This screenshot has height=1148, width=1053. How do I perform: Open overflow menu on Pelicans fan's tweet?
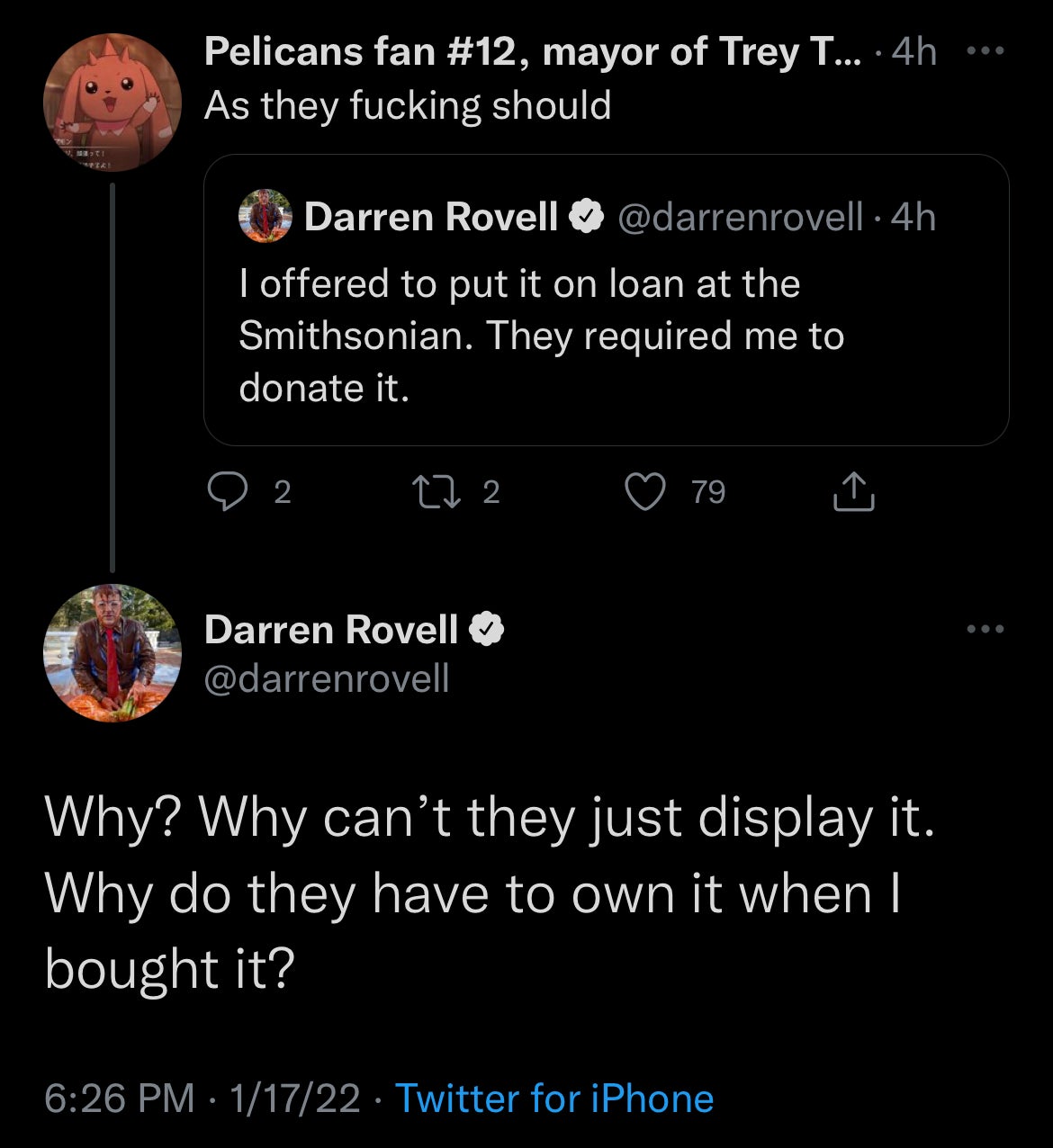tap(985, 52)
